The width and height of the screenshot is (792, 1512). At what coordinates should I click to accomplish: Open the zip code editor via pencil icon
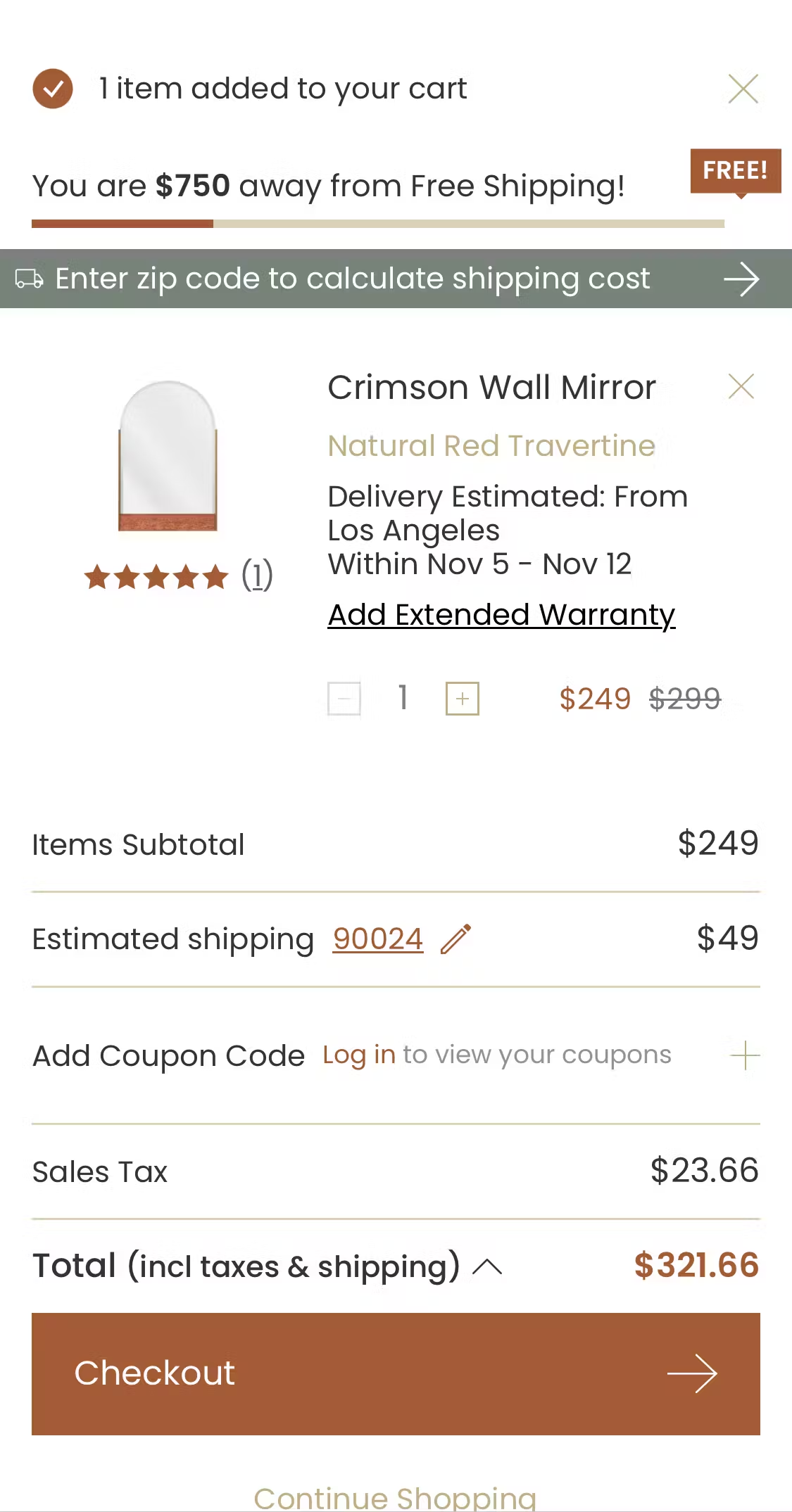(455, 938)
